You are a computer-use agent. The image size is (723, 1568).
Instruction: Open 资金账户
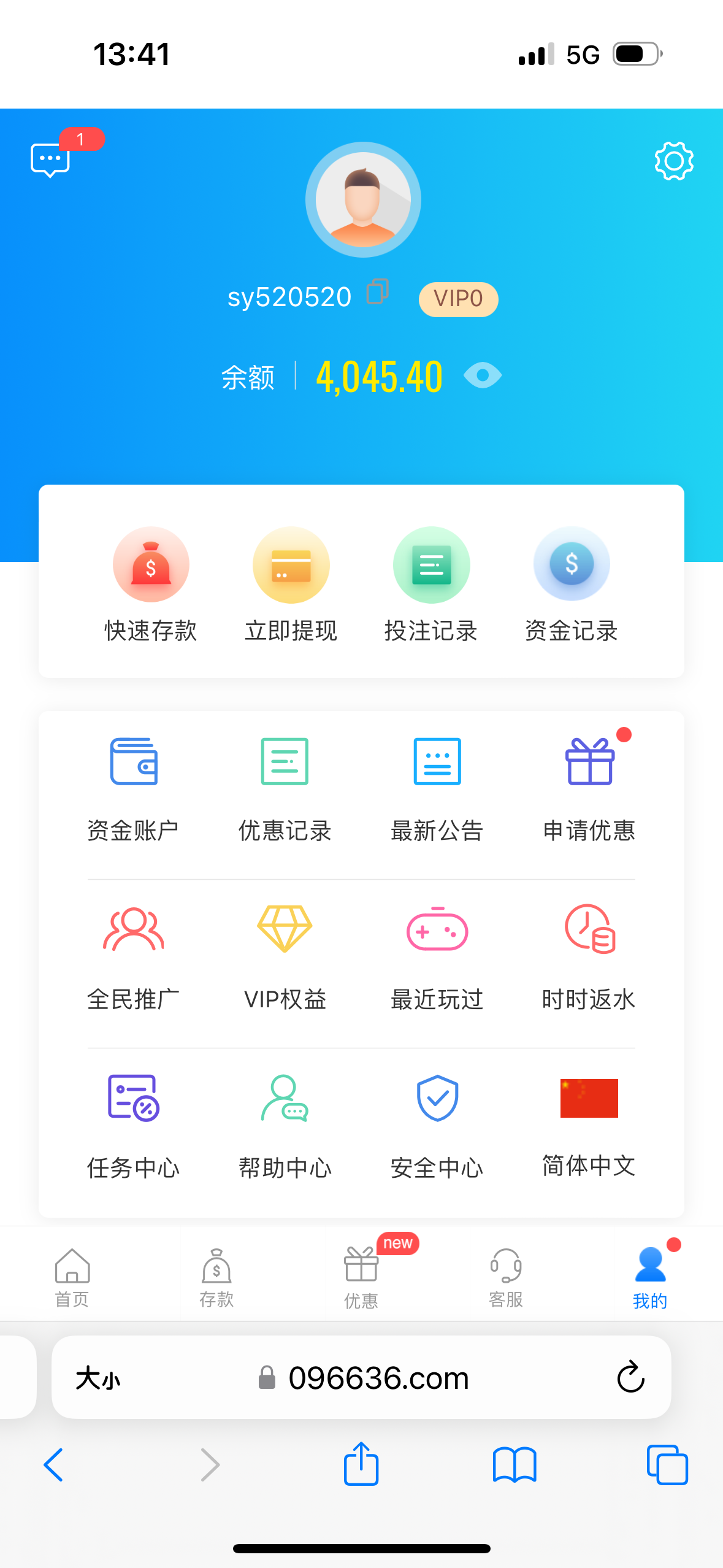(x=134, y=790)
